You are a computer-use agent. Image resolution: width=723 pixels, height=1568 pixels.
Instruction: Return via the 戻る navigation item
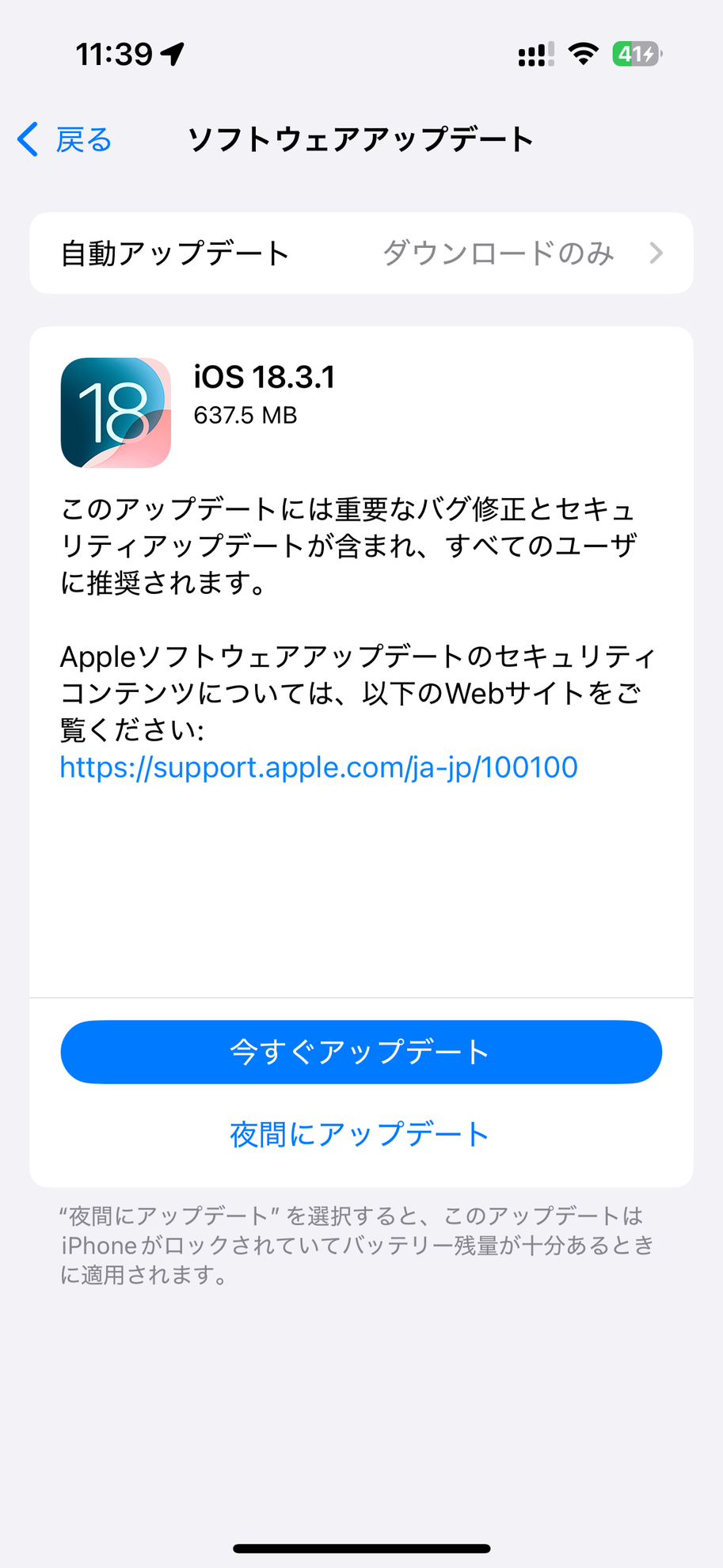(82, 139)
